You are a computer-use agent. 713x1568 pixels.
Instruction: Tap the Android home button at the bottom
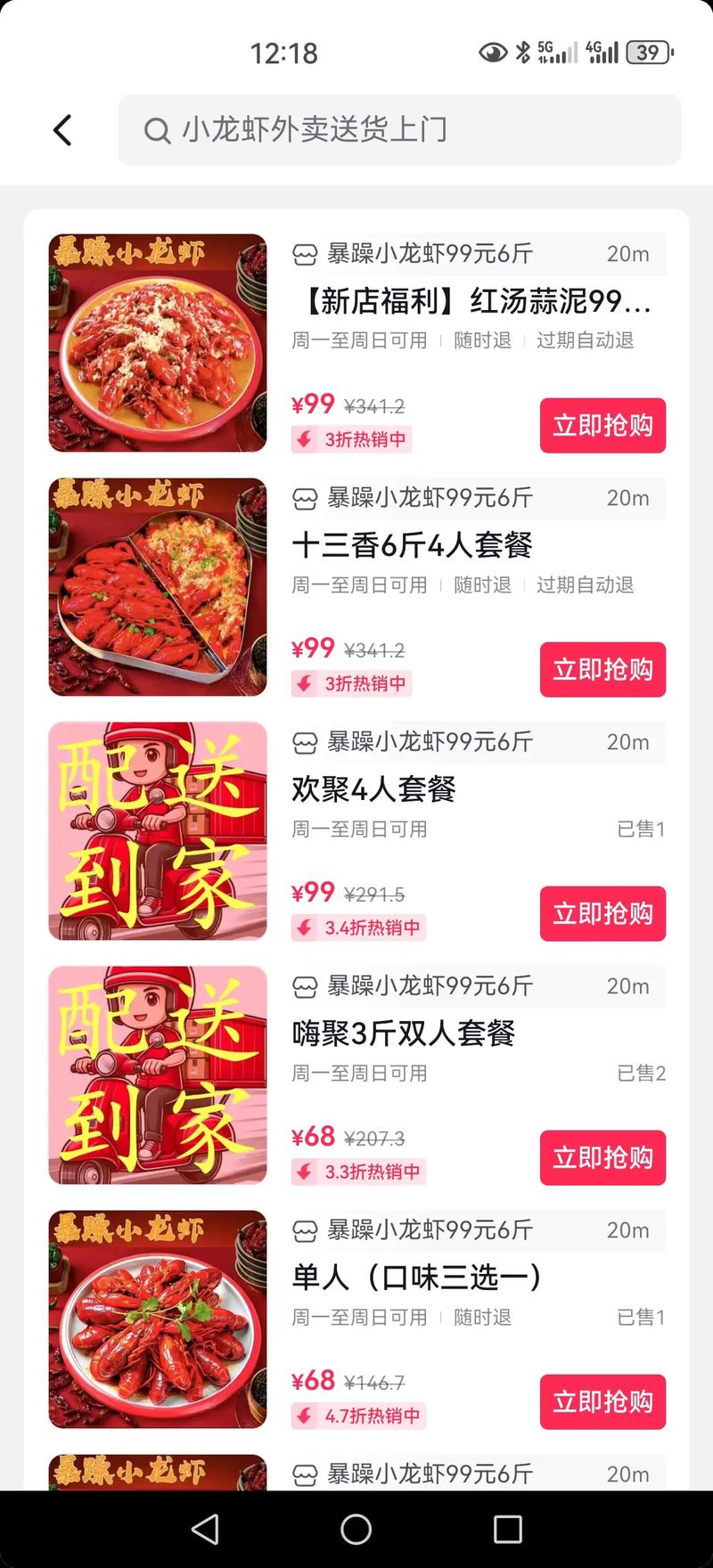point(356,1530)
